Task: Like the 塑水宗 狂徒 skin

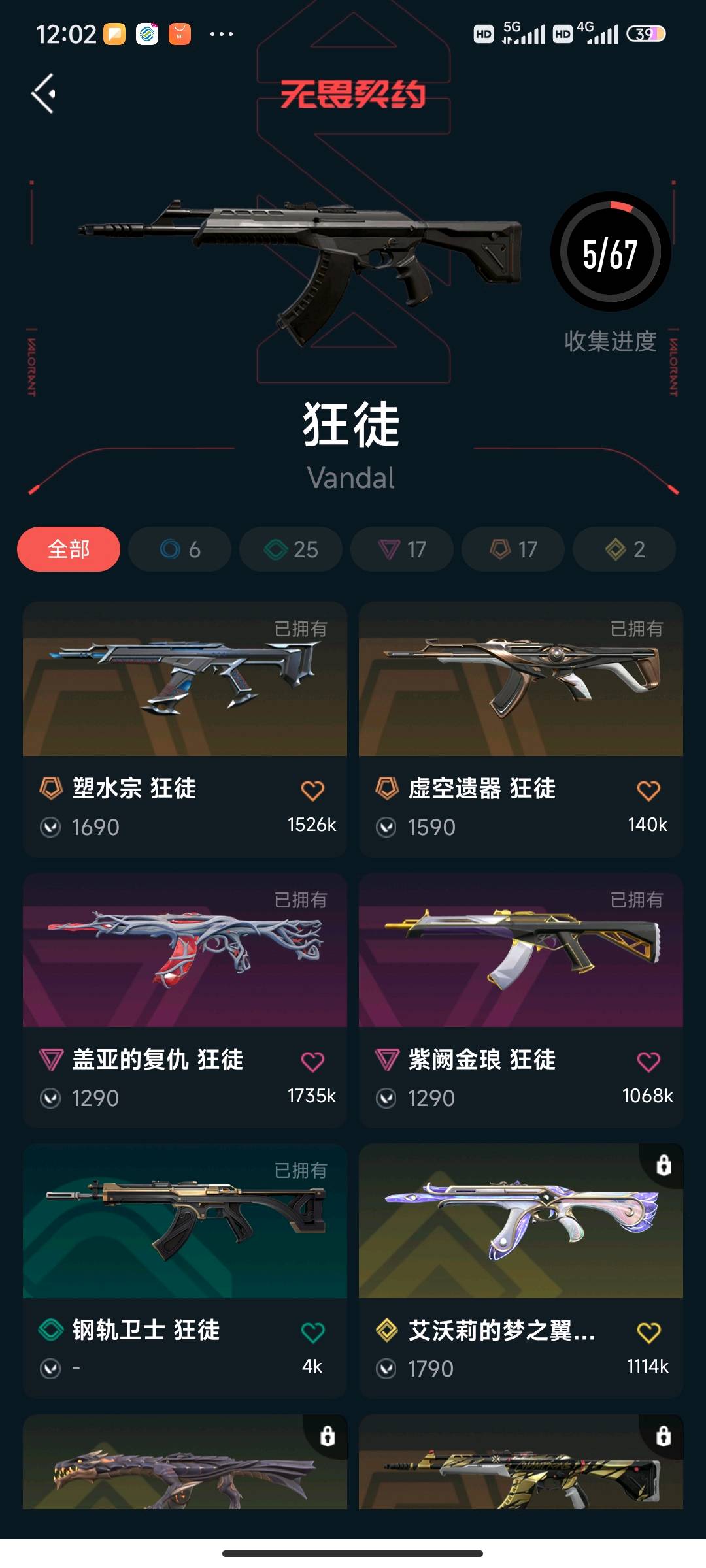Action: tap(312, 791)
